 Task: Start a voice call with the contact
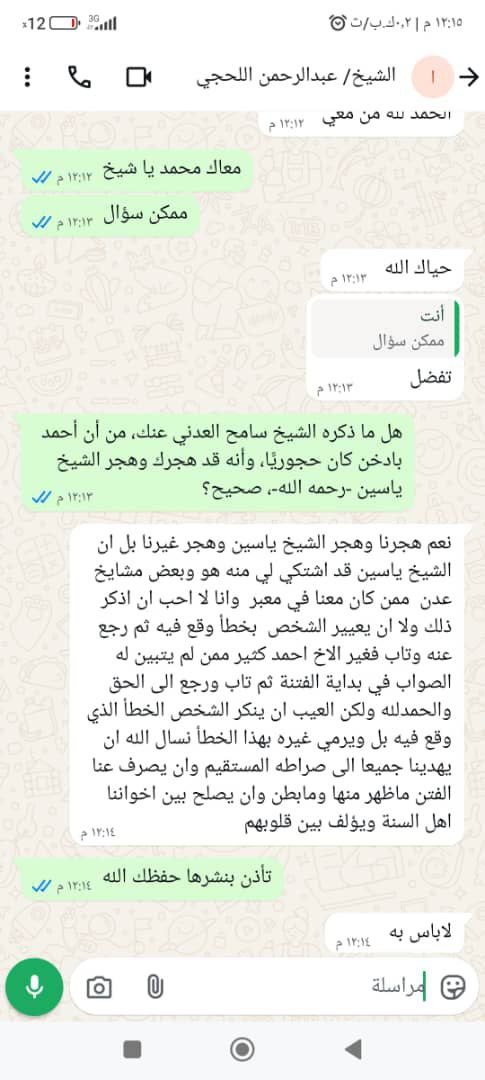click(x=80, y=76)
